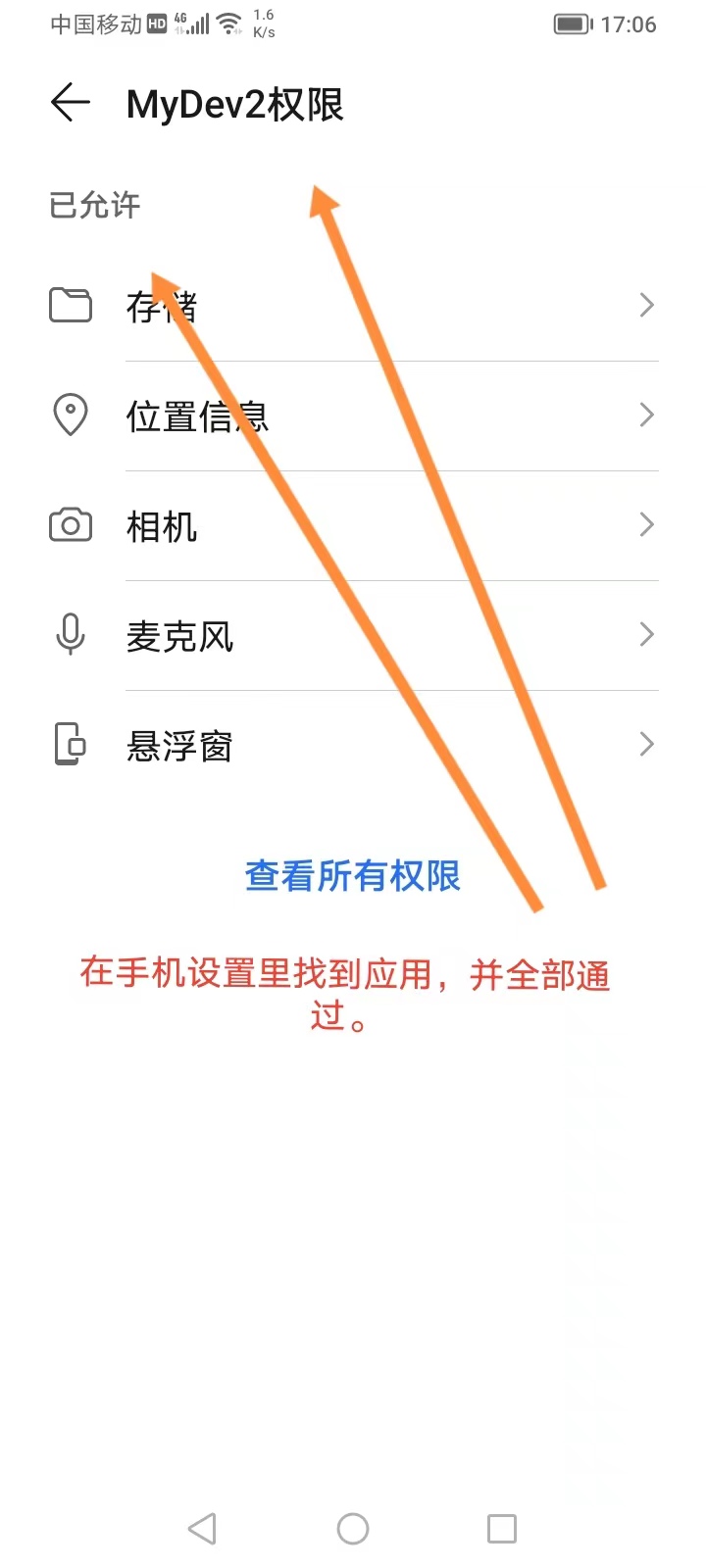Open the 麦克风 permission settings
This screenshot has width=706, height=1568.
(x=353, y=636)
